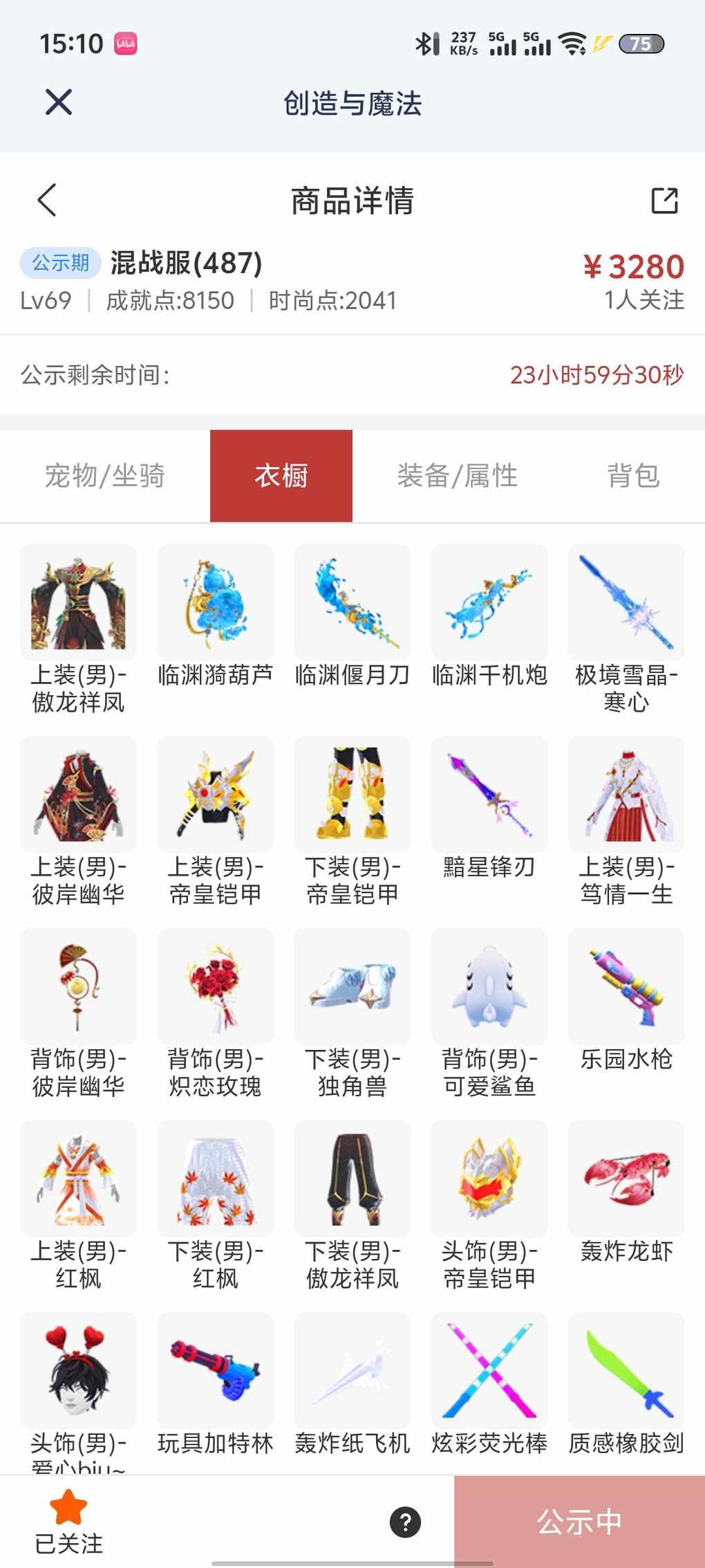This screenshot has width=705, height=1568.
Task: Switch to the 背包 tab
Action: (x=633, y=476)
